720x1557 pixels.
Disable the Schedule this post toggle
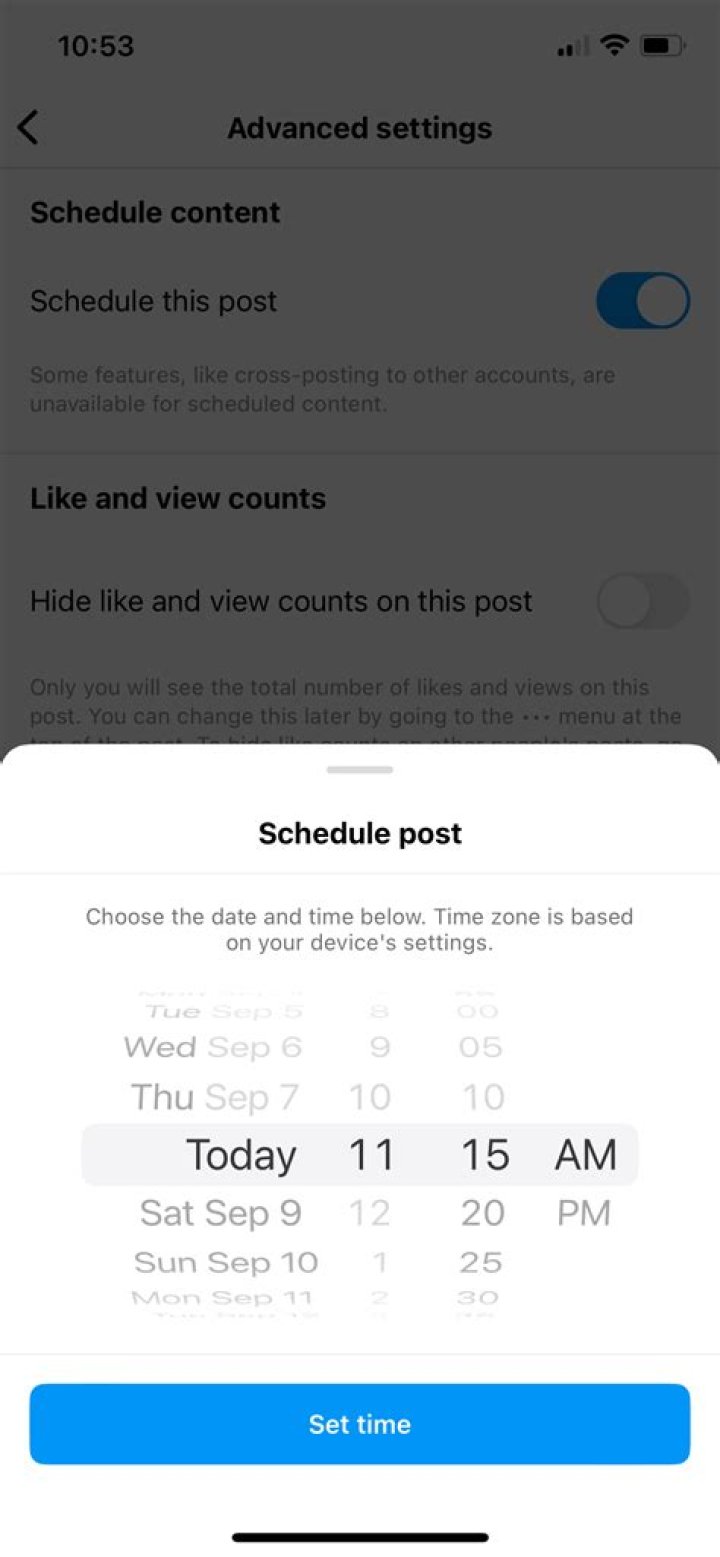coord(643,300)
